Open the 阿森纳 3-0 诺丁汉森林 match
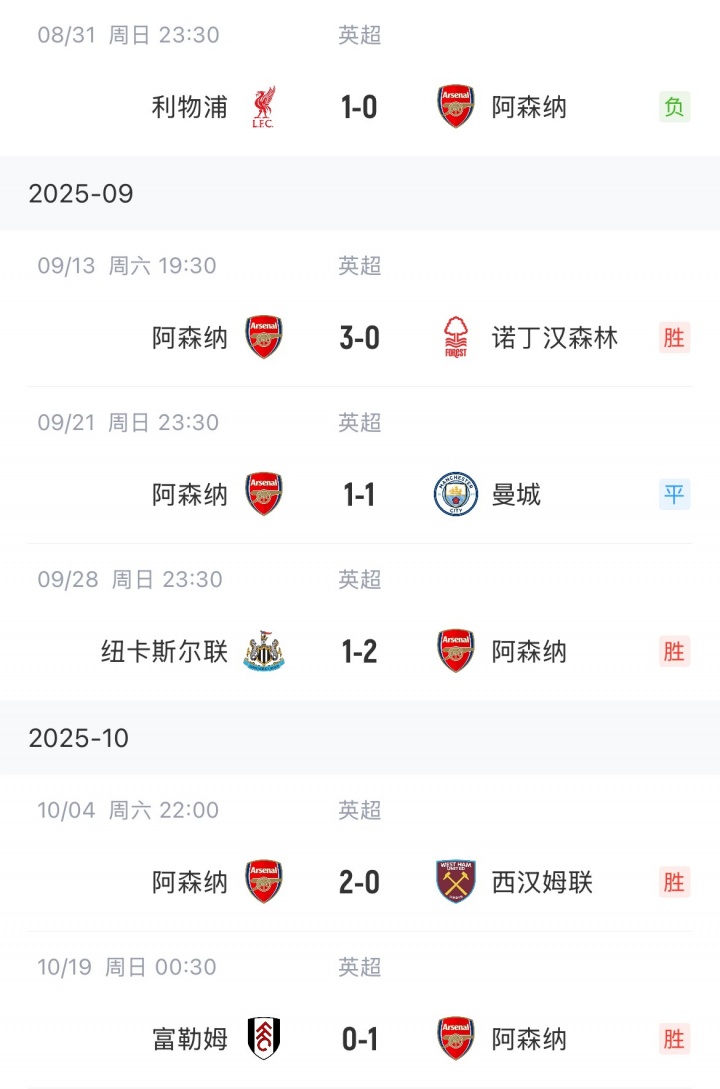 coord(359,338)
